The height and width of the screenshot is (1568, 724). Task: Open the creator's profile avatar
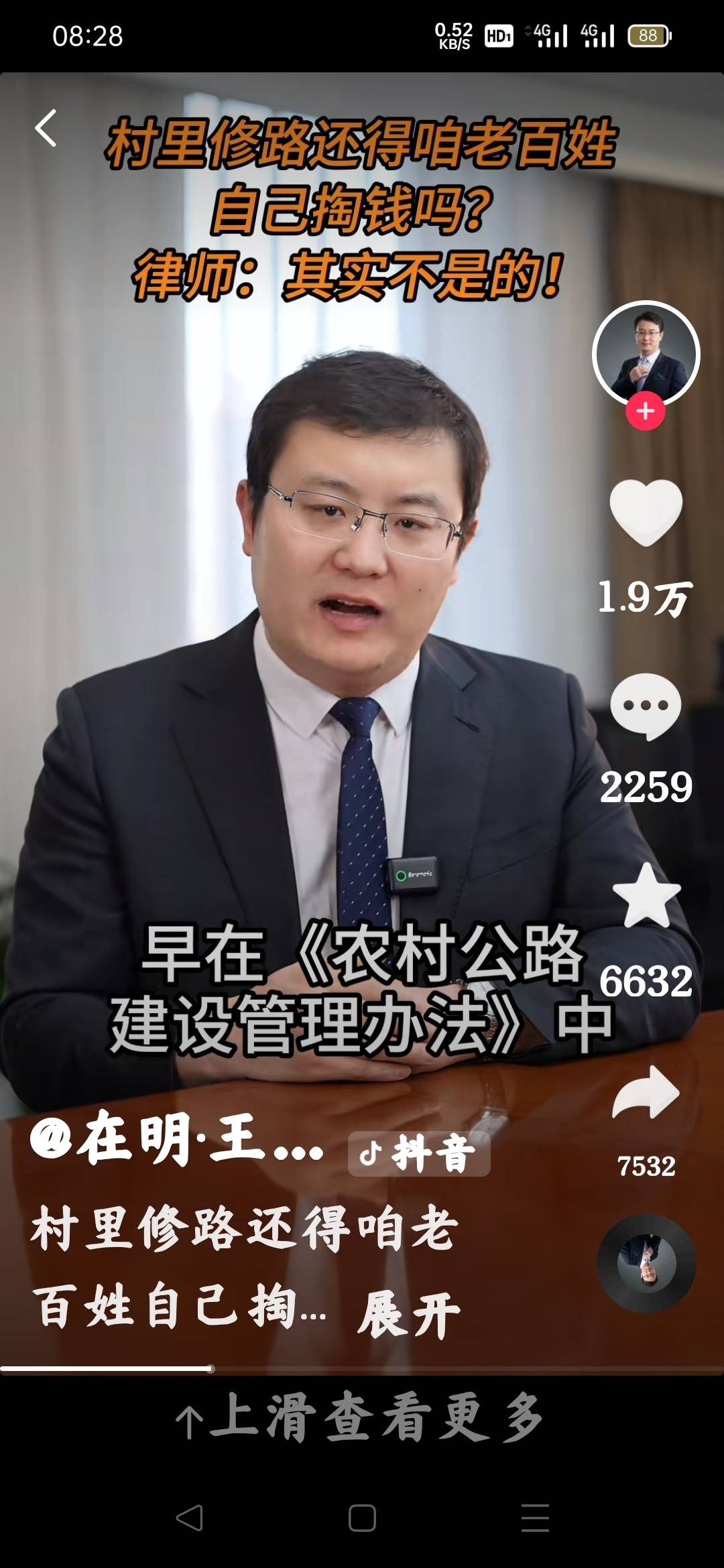click(646, 353)
